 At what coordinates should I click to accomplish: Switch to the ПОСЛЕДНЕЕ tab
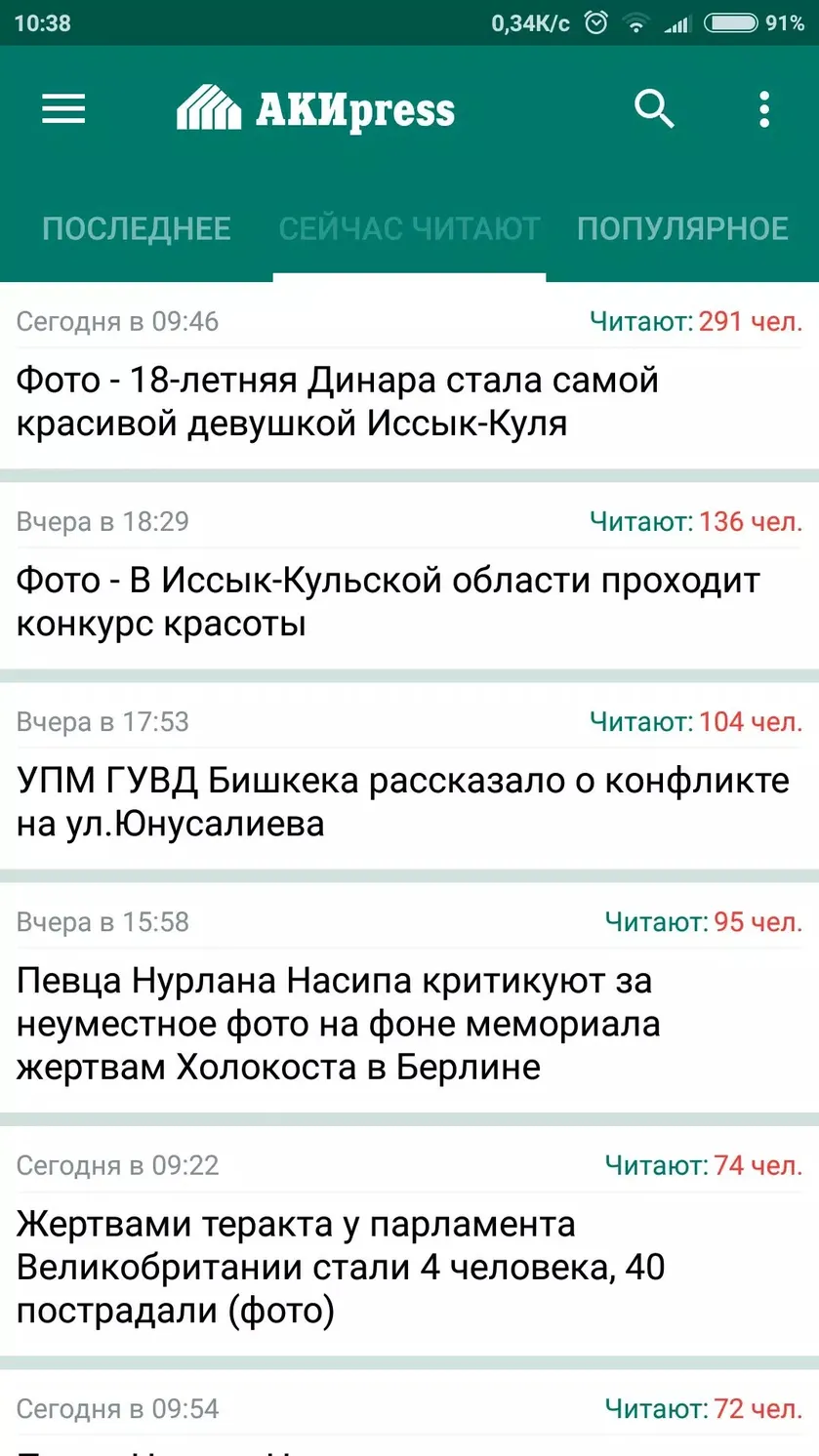point(137,228)
